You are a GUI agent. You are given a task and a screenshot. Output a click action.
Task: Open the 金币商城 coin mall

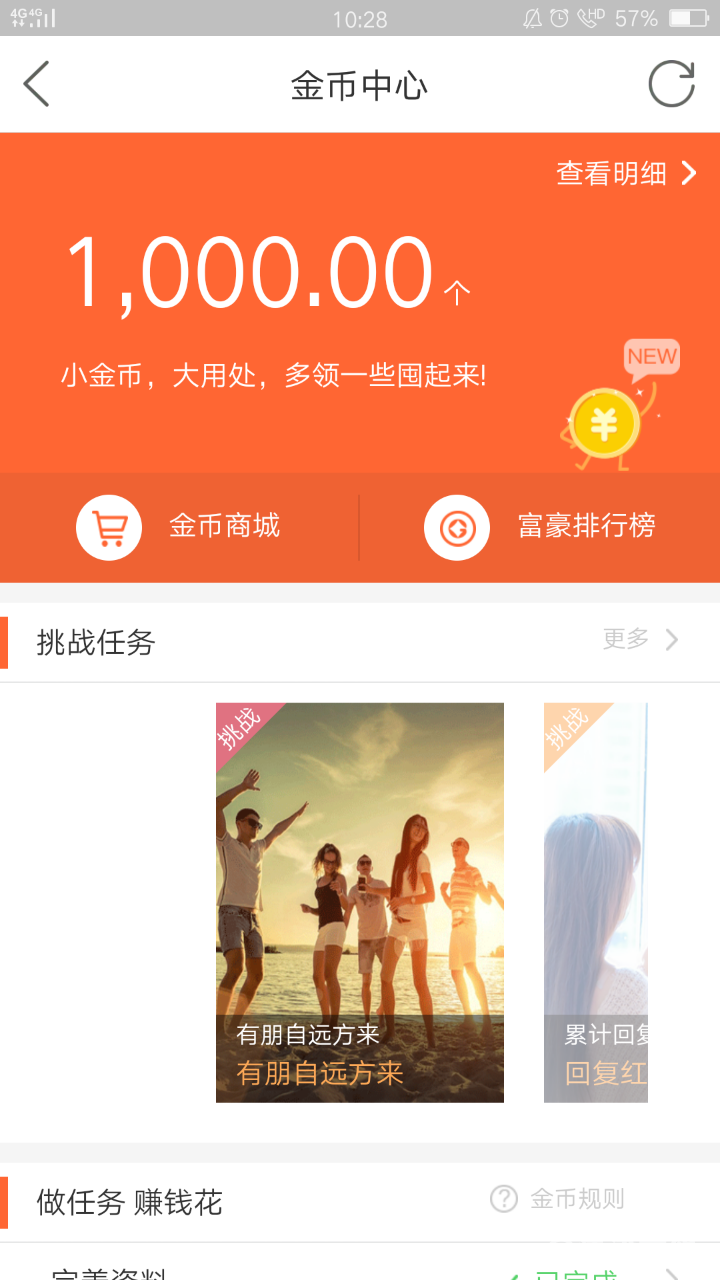(x=180, y=527)
